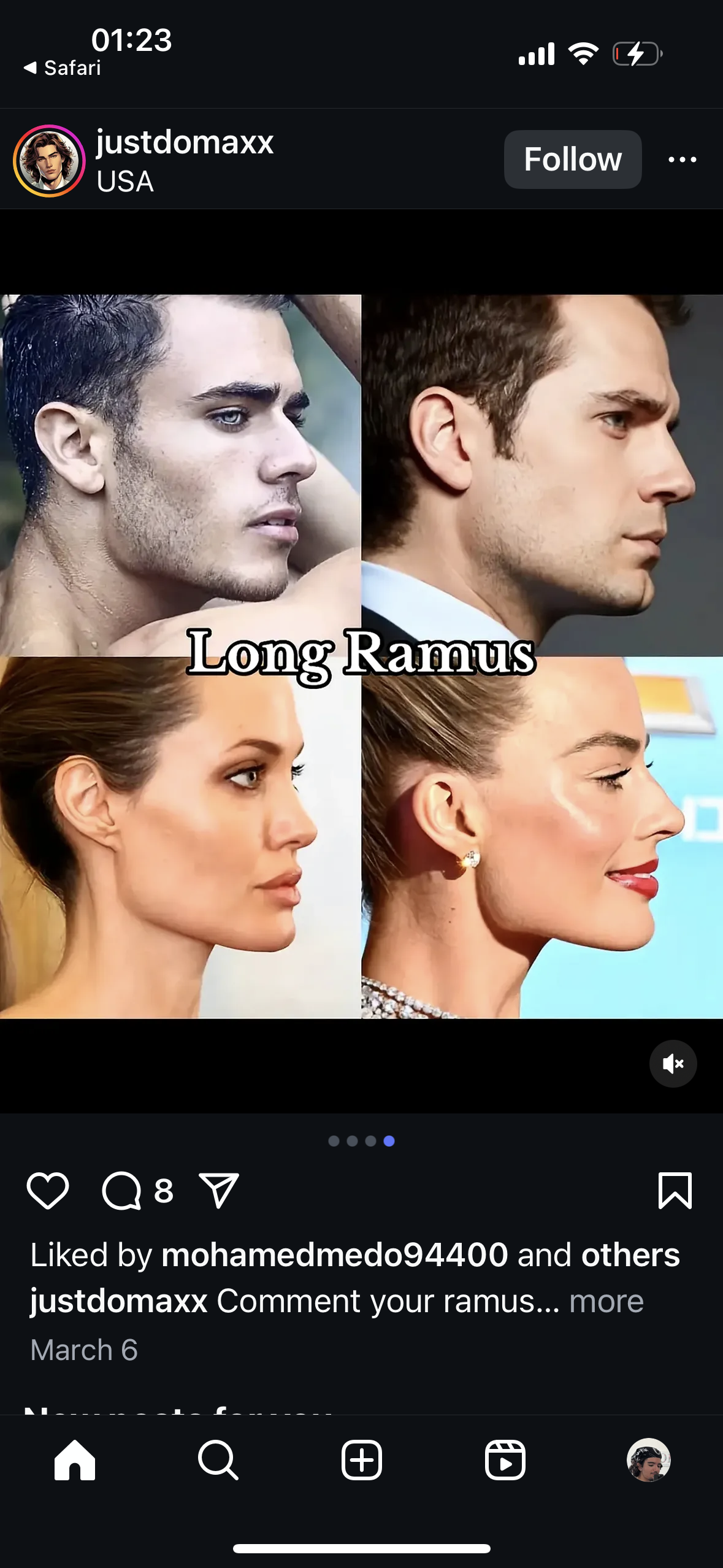The height and width of the screenshot is (1568, 723).
Task: Save the post with the bookmark icon
Action: pyautogui.click(x=675, y=1191)
